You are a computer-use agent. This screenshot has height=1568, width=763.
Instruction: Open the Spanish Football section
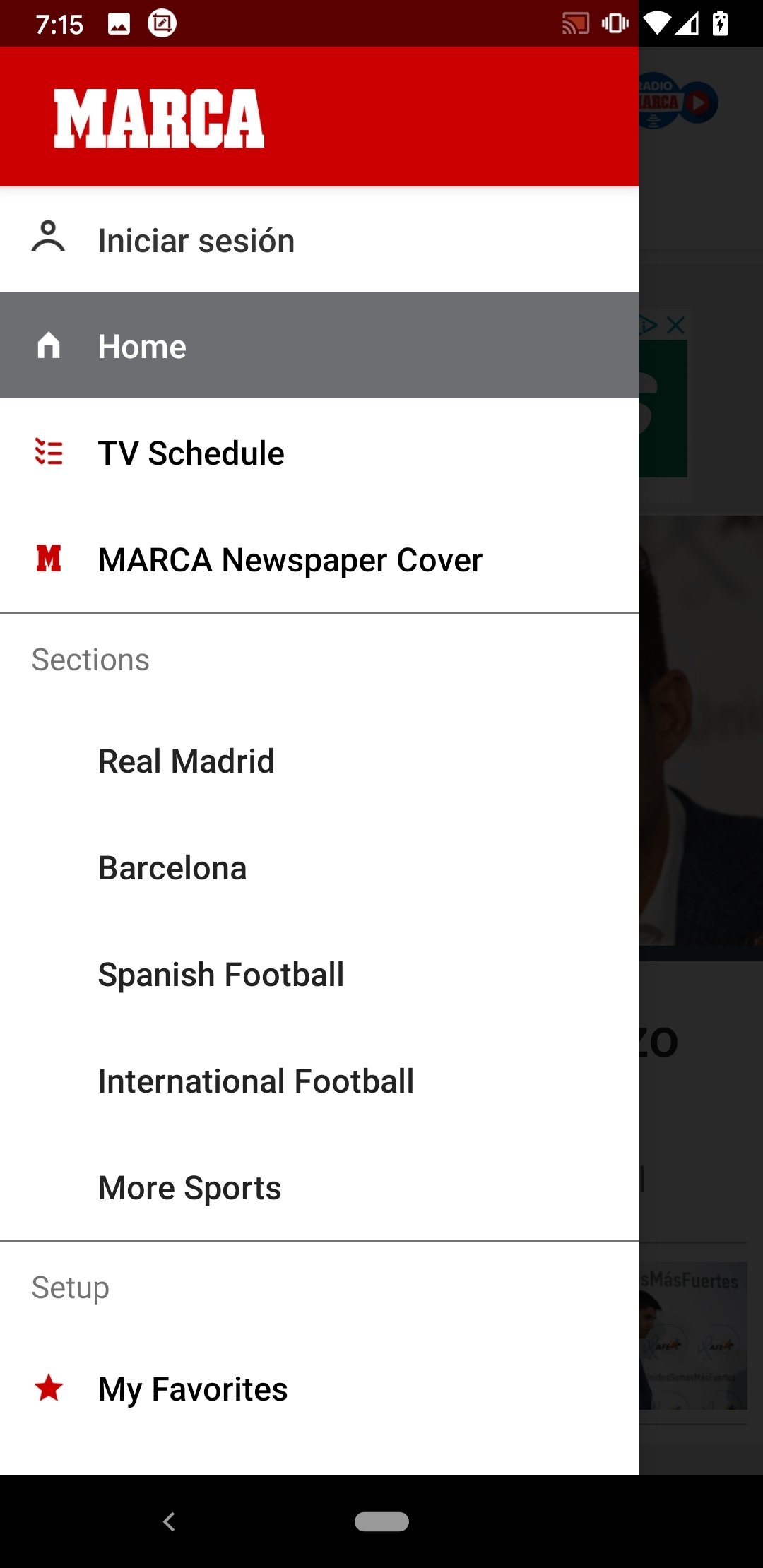pyautogui.click(x=319, y=974)
